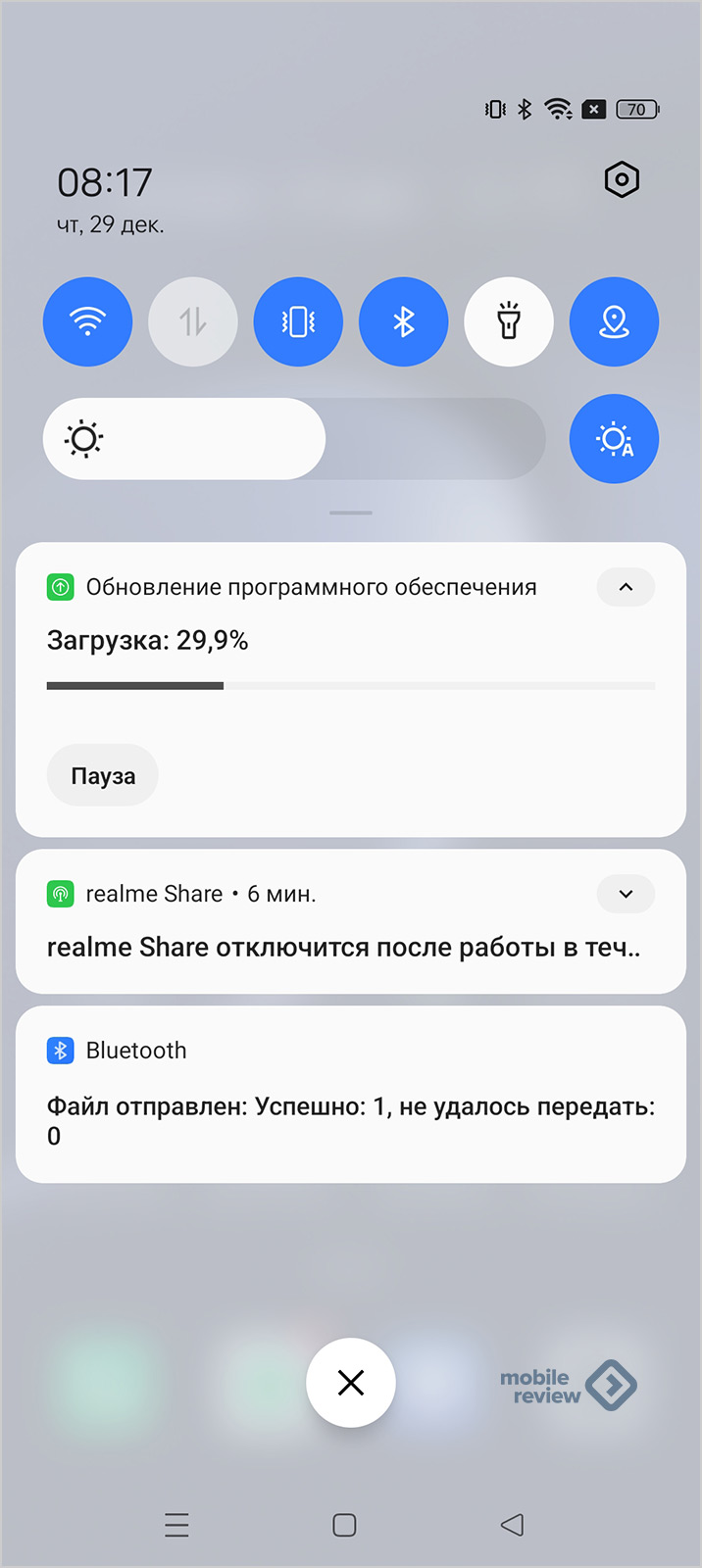Turn on the flashlight
Viewport: 702px width, 1568px height.
(509, 321)
